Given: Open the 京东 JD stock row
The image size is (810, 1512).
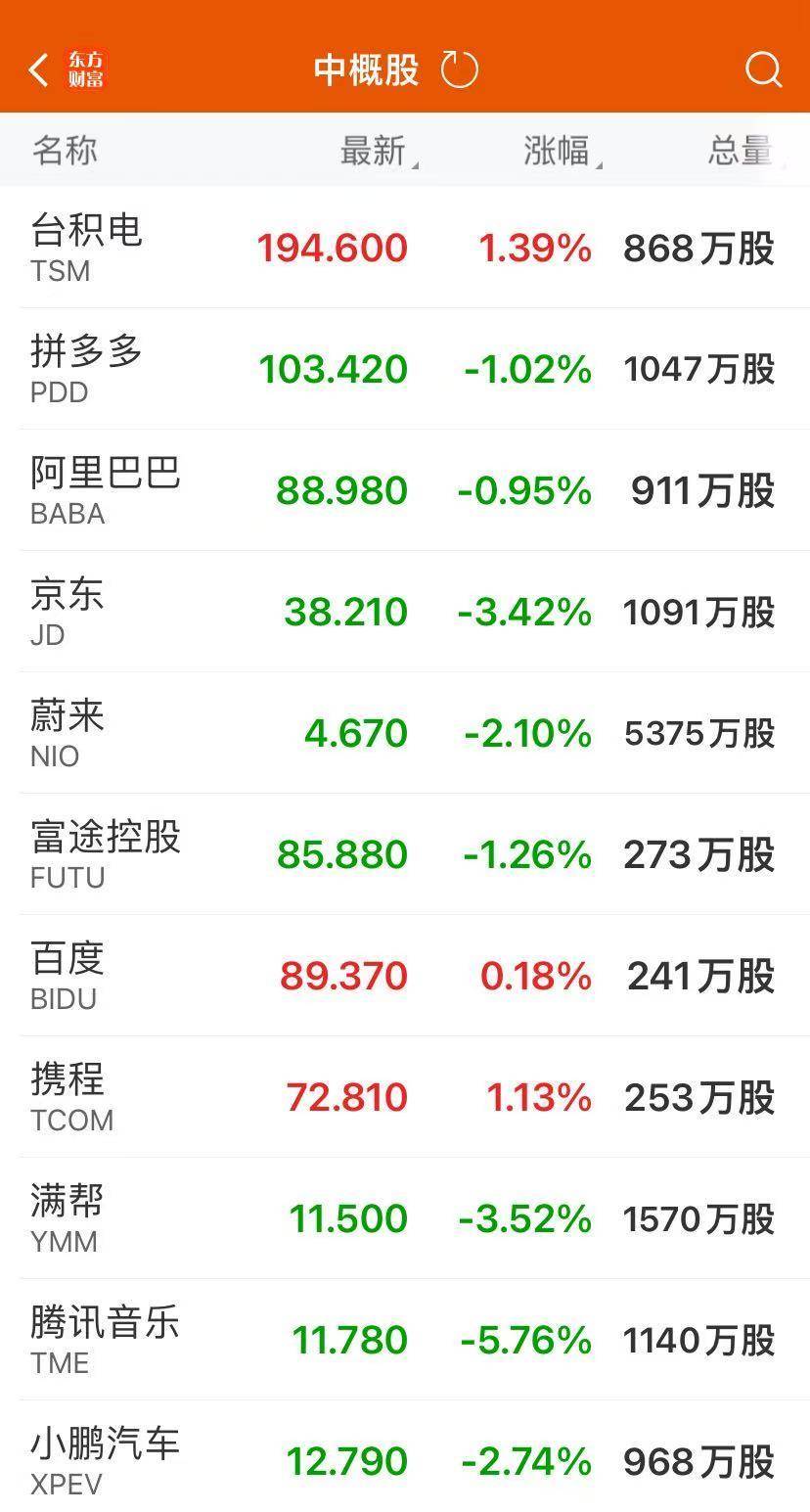Looking at the screenshot, I should pos(405,612).
